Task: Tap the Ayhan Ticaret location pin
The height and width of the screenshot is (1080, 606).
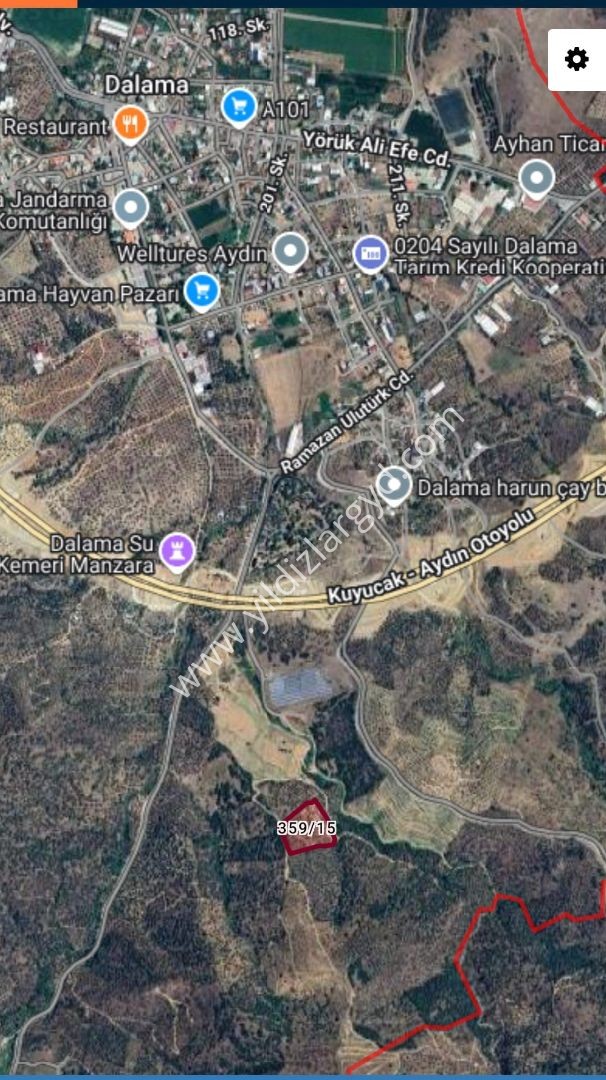Action: (x=537, y=179)
